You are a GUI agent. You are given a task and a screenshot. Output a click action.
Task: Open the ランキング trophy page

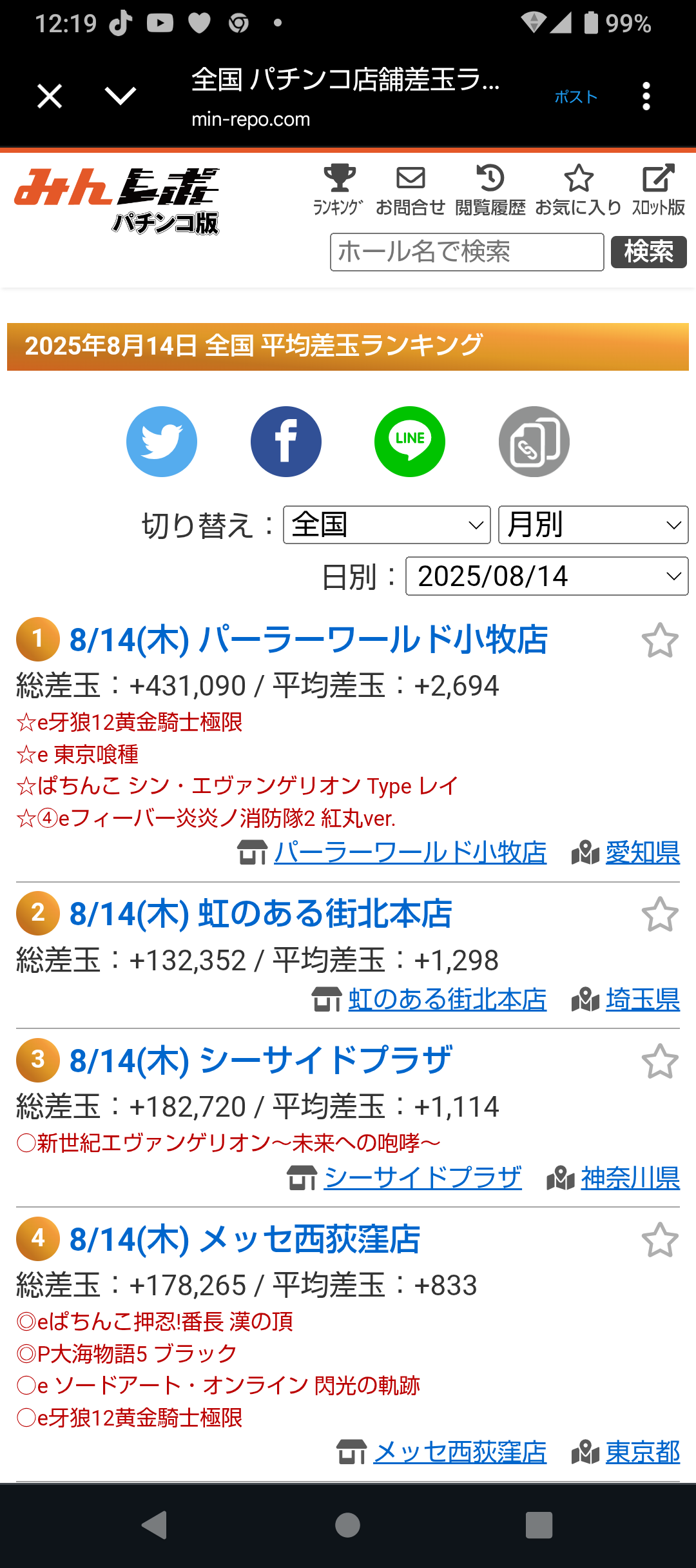tap(338, 190)
